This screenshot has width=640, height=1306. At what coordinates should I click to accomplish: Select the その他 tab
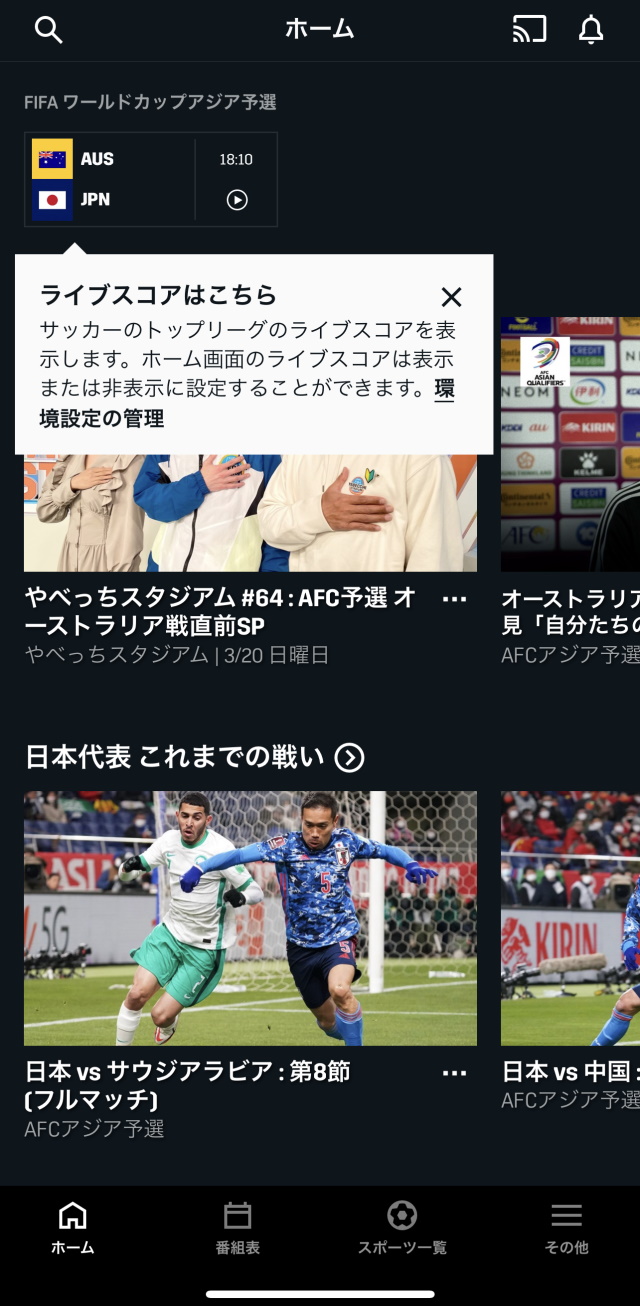click(566, 1228)
